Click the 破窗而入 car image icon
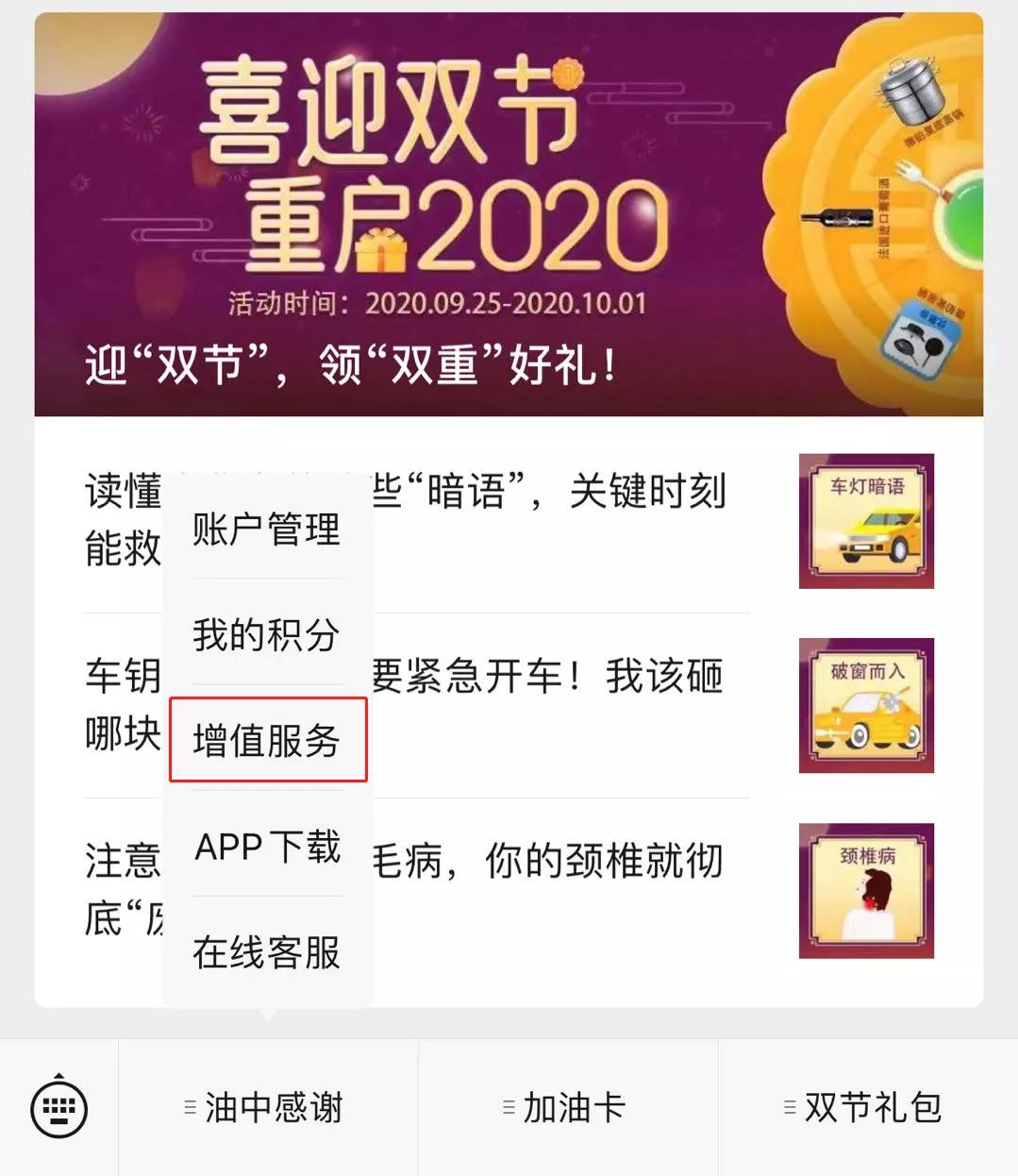 pyautogui.click(x=864, y=706)
